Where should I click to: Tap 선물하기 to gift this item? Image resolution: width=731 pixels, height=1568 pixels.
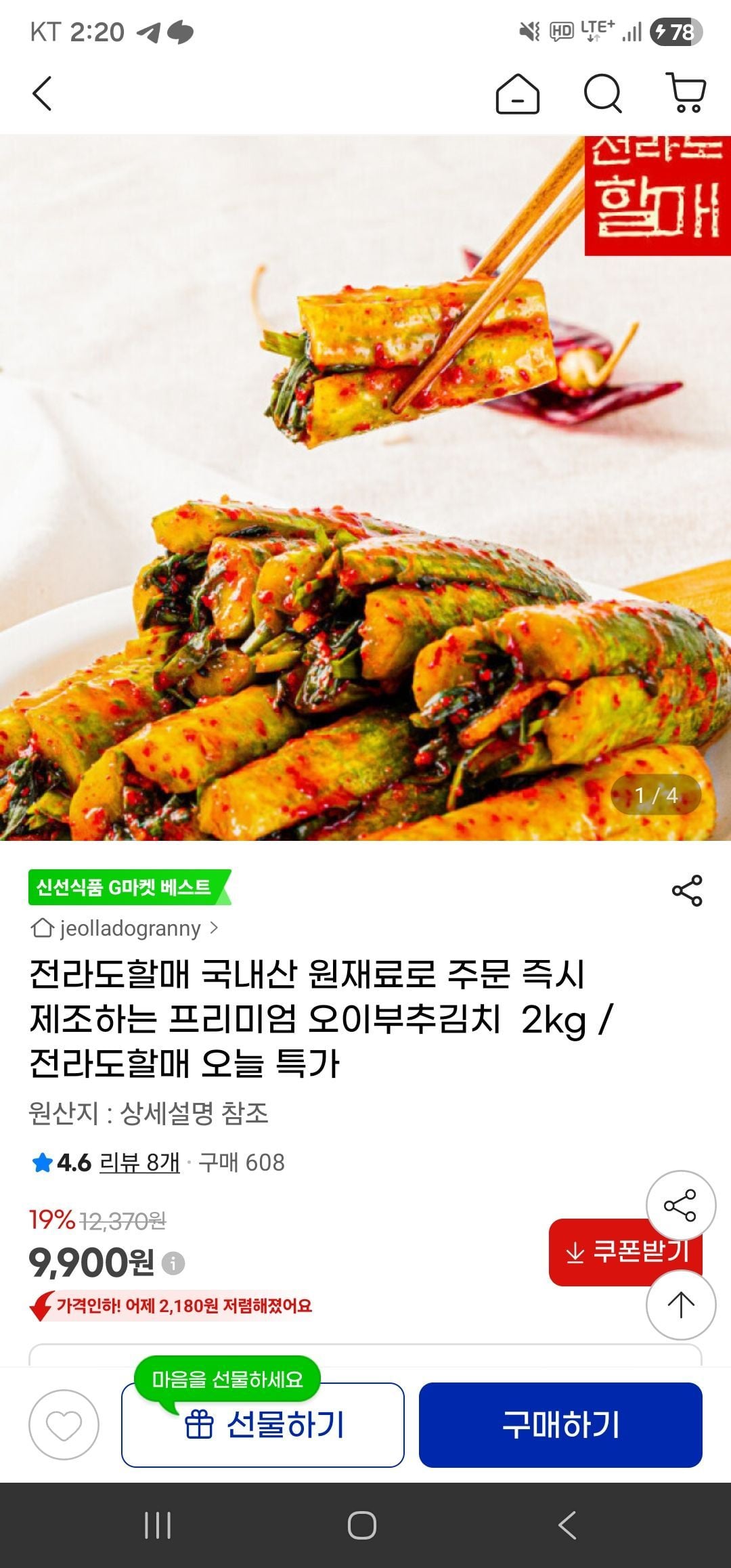click(x=263, y=1425)
